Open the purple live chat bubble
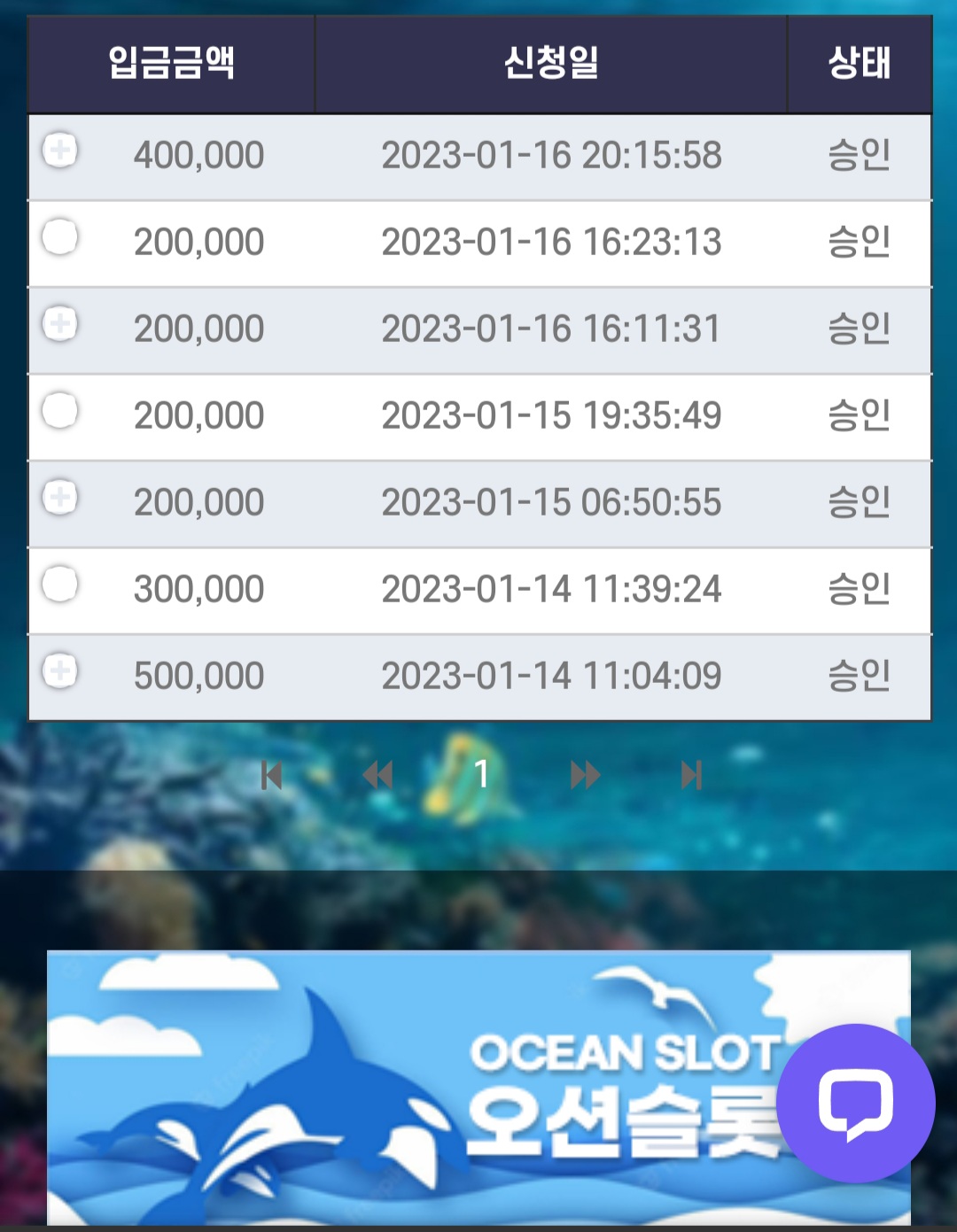The image size is (957, 1232). (855, 1104)
